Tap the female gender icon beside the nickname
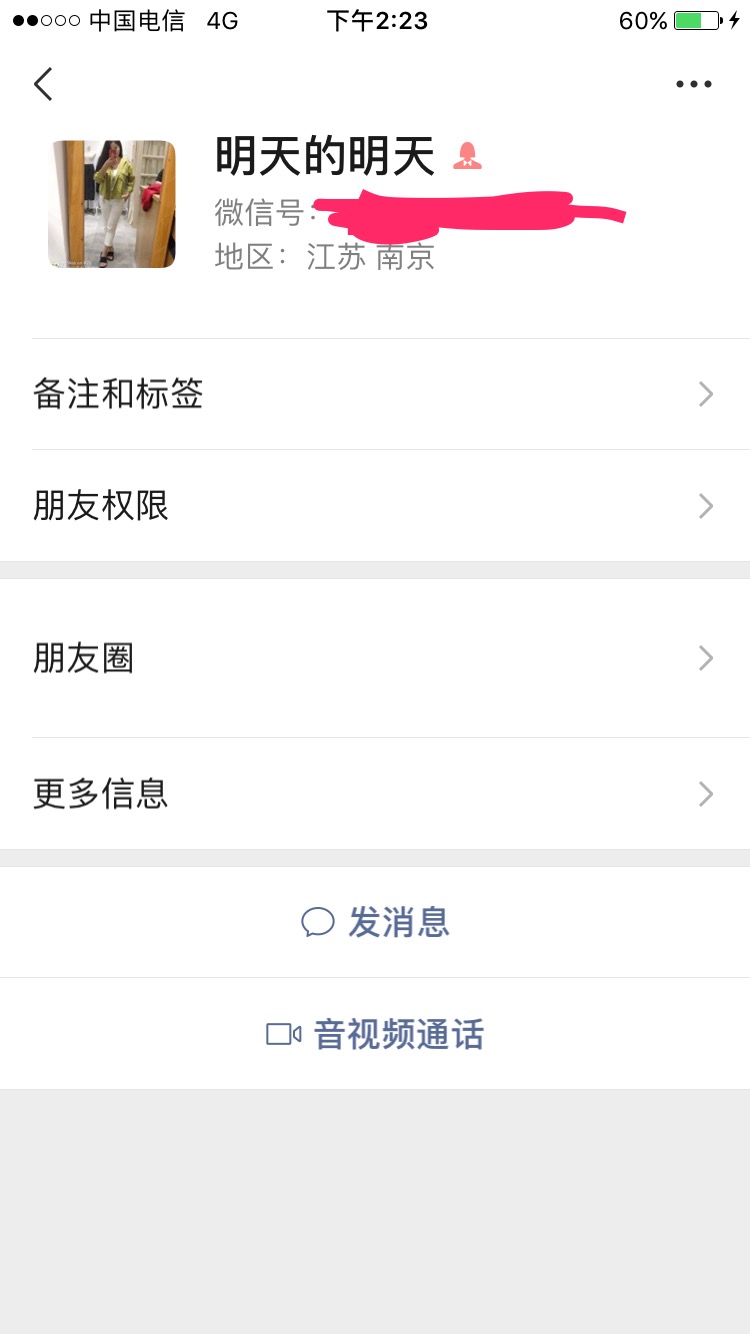The width and height of the screenshot is (750, 1334). tap(466, 157)
